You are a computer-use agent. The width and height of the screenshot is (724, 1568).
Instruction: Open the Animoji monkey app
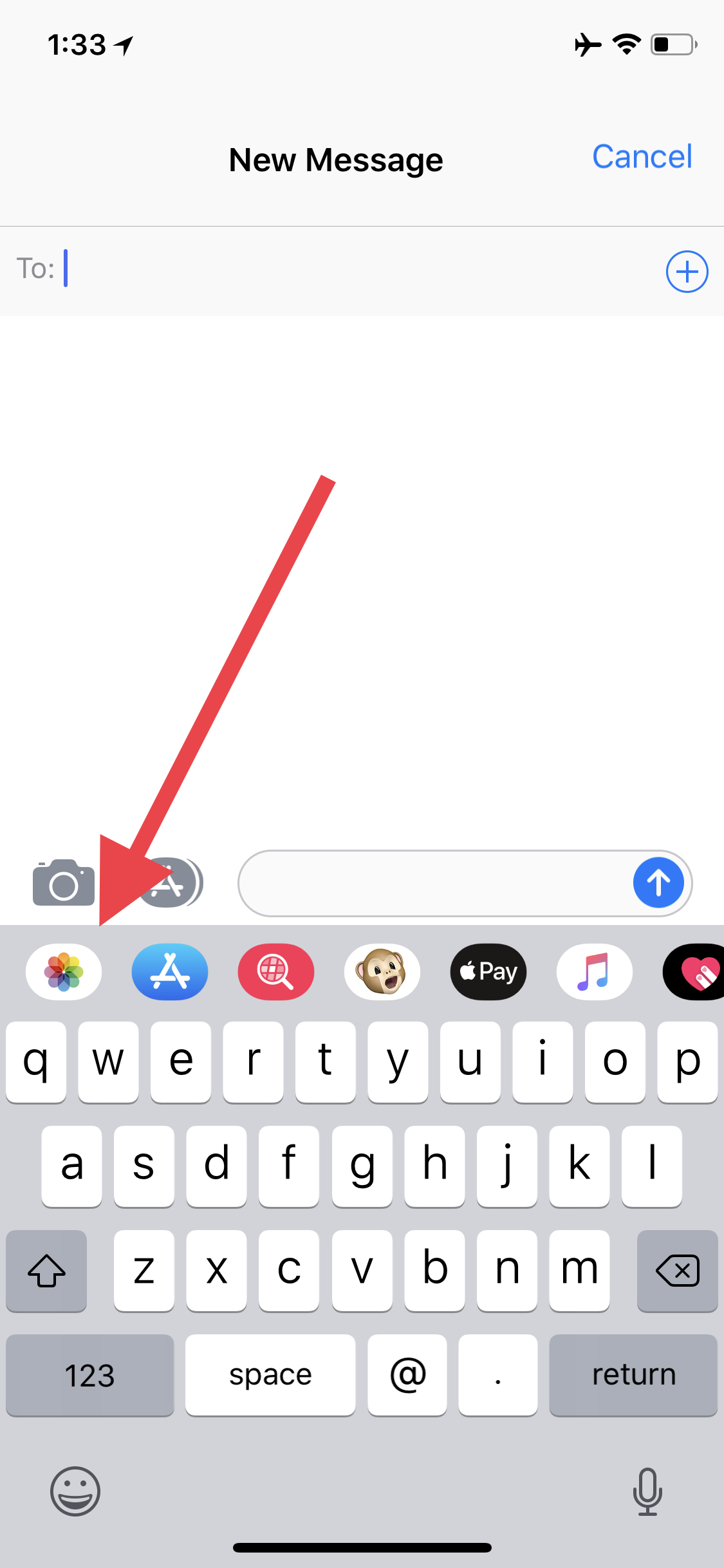382,971
